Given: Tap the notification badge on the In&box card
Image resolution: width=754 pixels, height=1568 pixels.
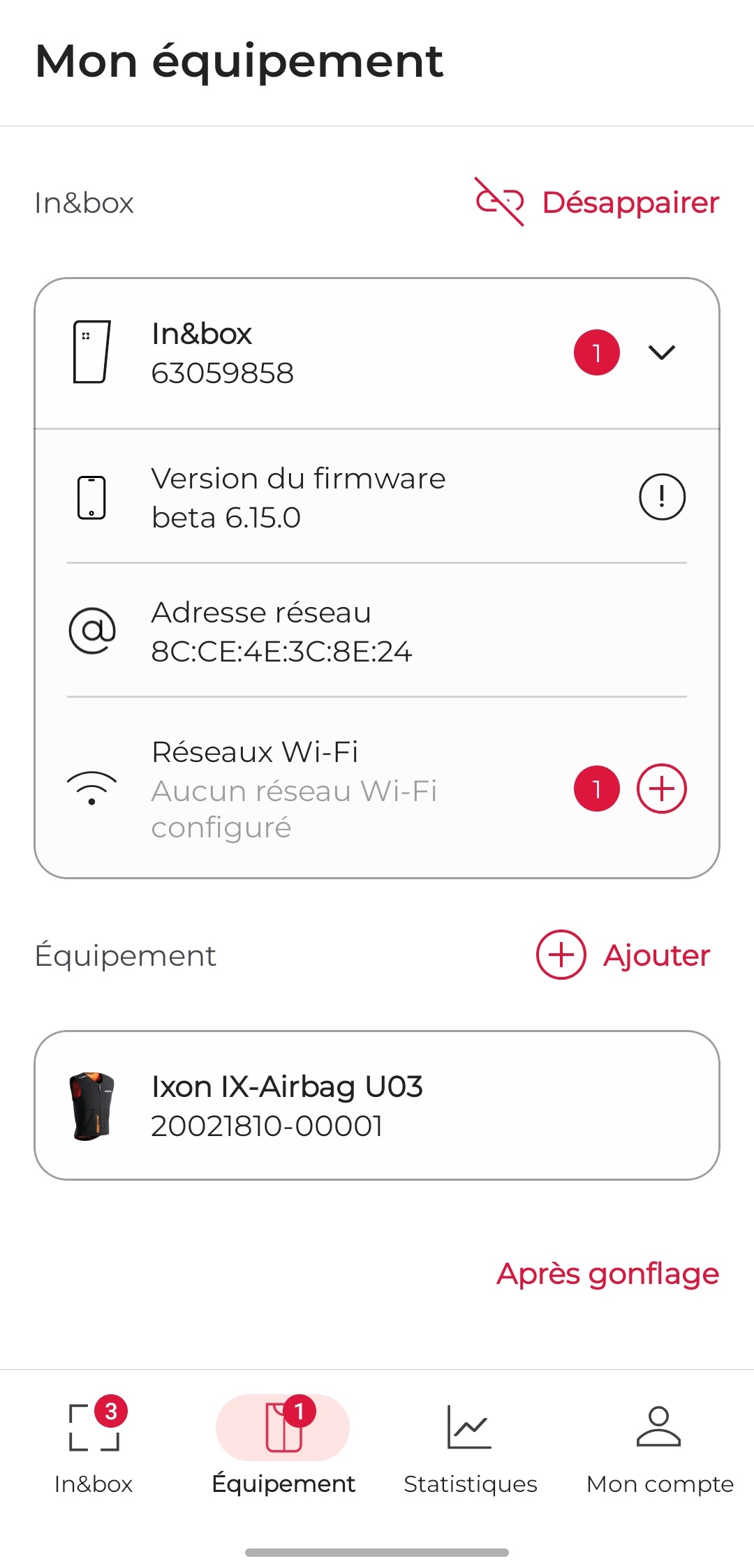Looking at the screenshot, I should 596,352.
